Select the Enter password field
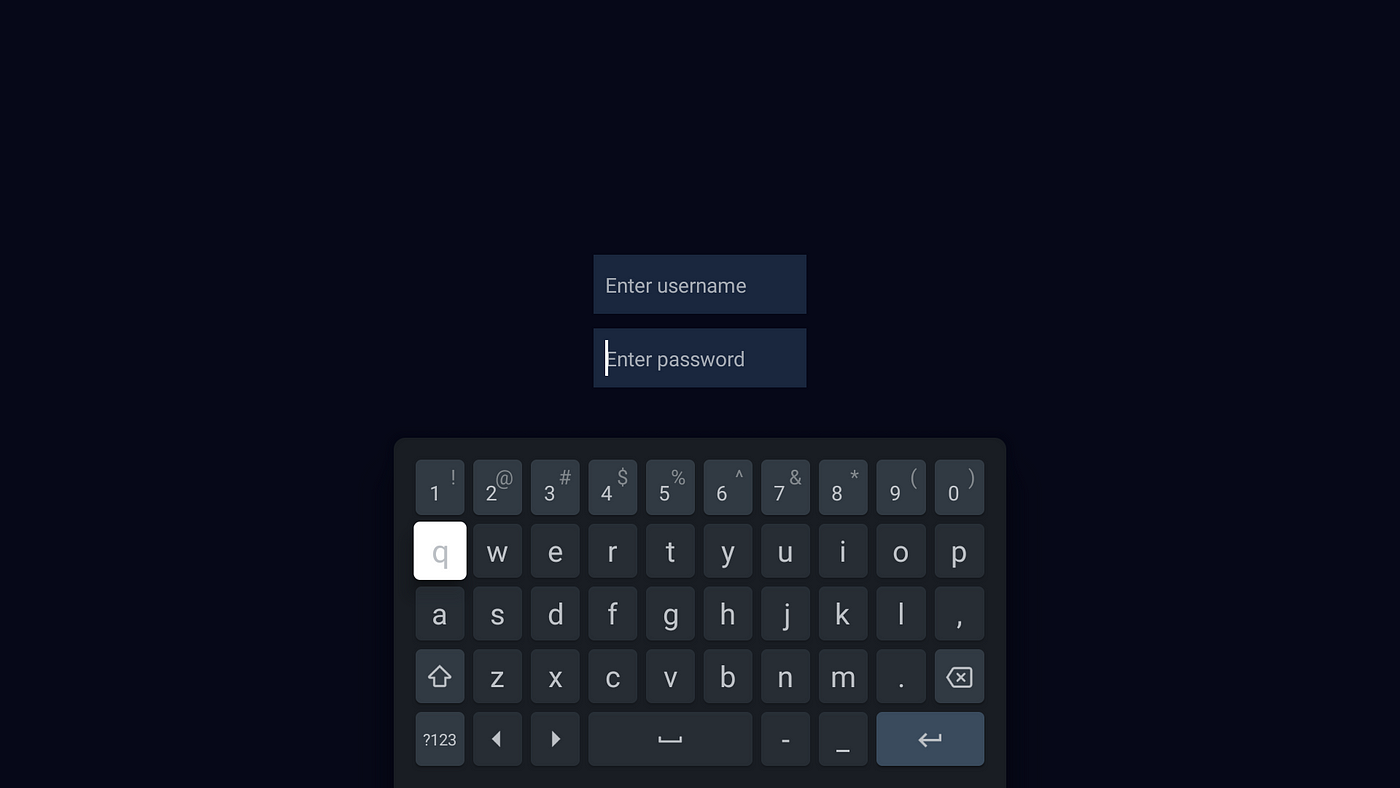 [x=699, y=358]
